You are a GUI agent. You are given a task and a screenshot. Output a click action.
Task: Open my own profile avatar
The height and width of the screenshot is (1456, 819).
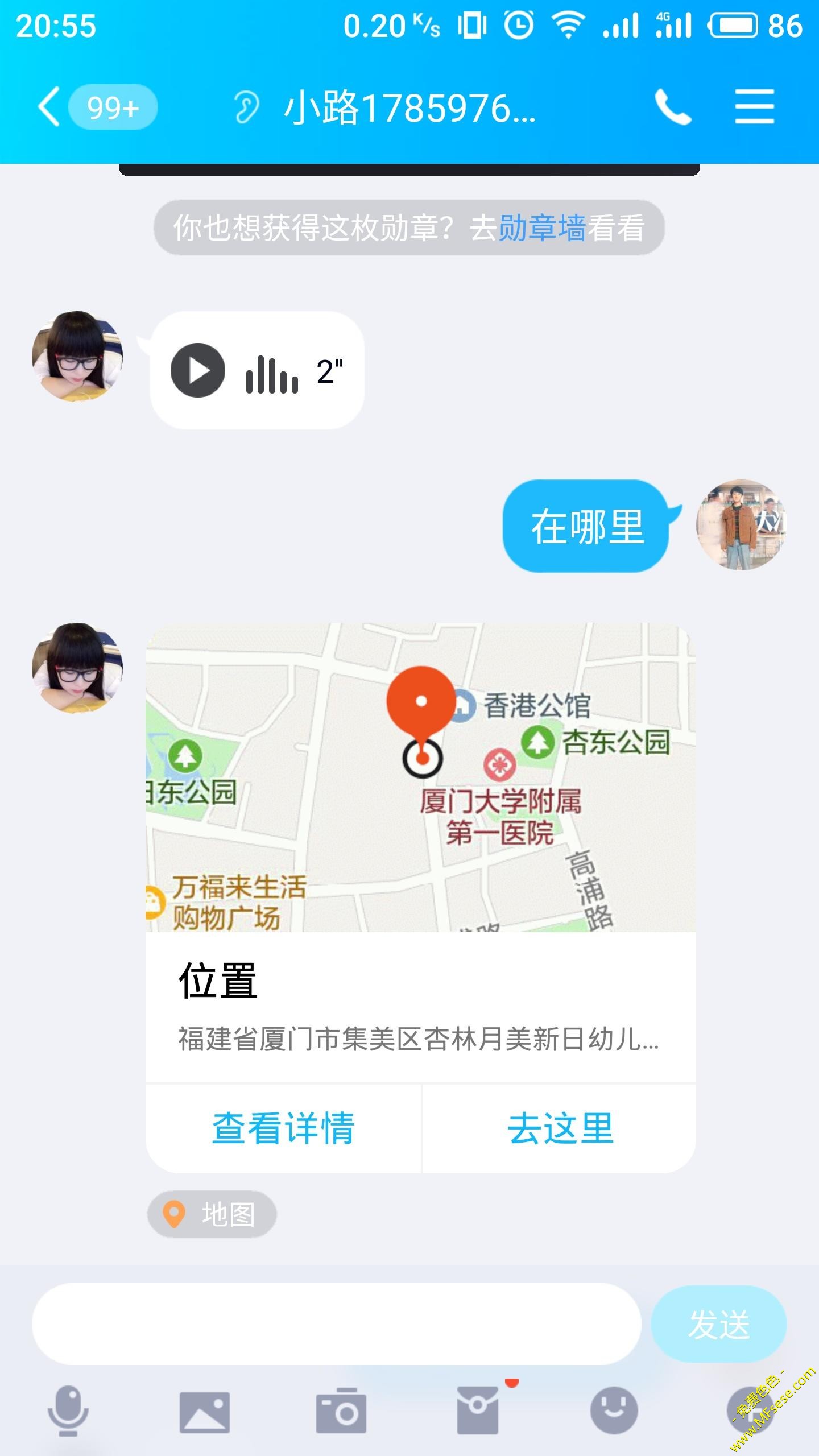[x=741, y=525]
